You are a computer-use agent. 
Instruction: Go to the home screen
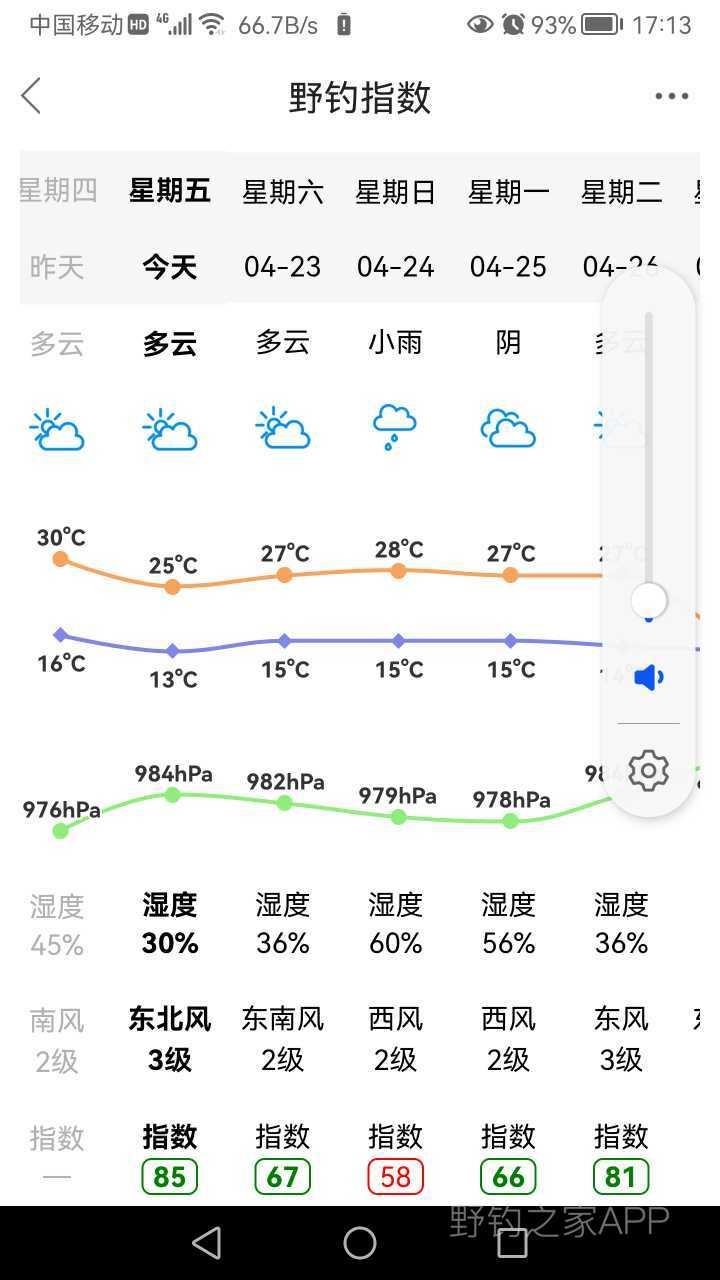click(360, 1243)
